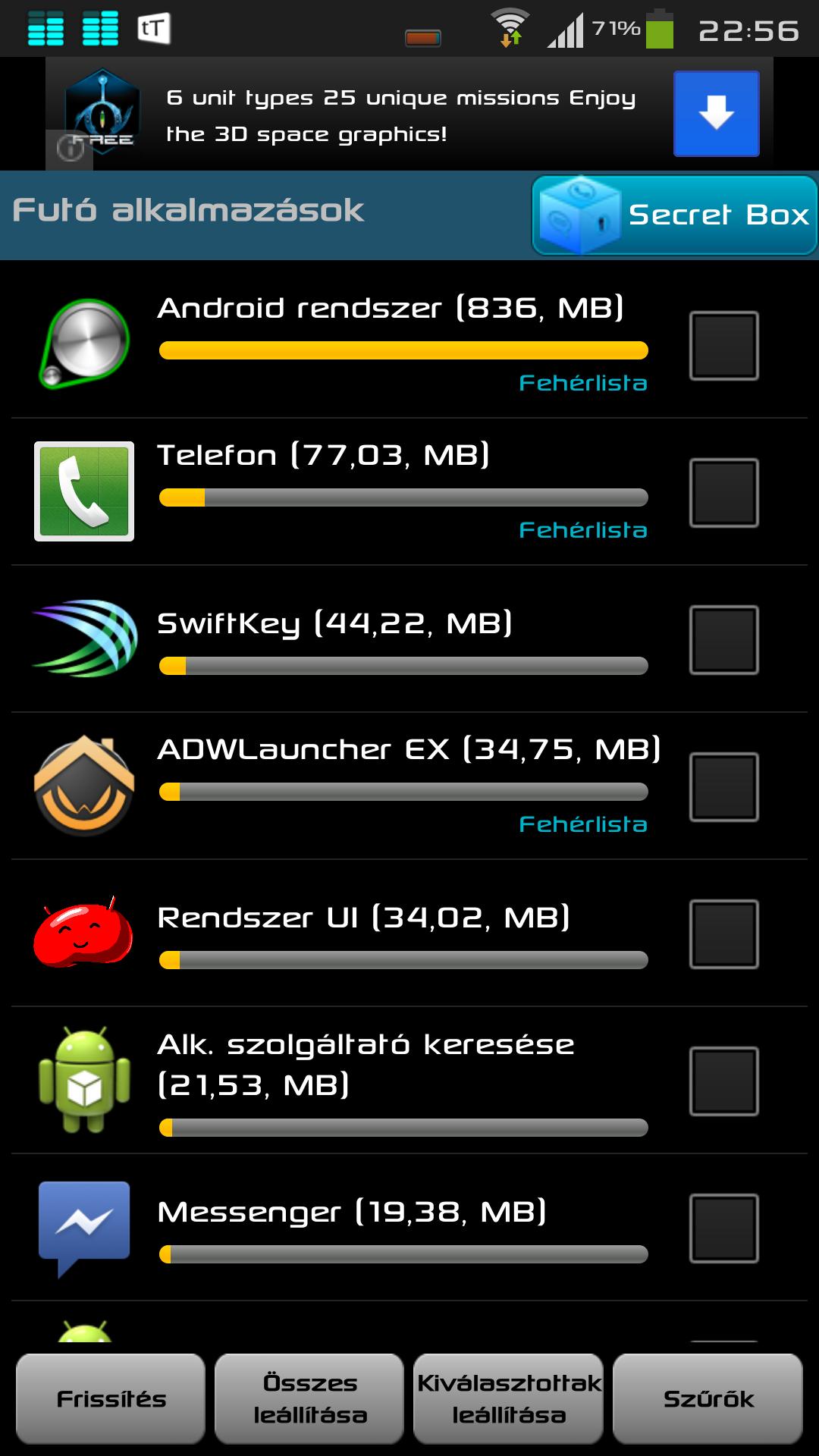Image resolution: width=819 pixels, height=1456 pixels.
Task: Tap the Frissítés button
Action: 111,1398
